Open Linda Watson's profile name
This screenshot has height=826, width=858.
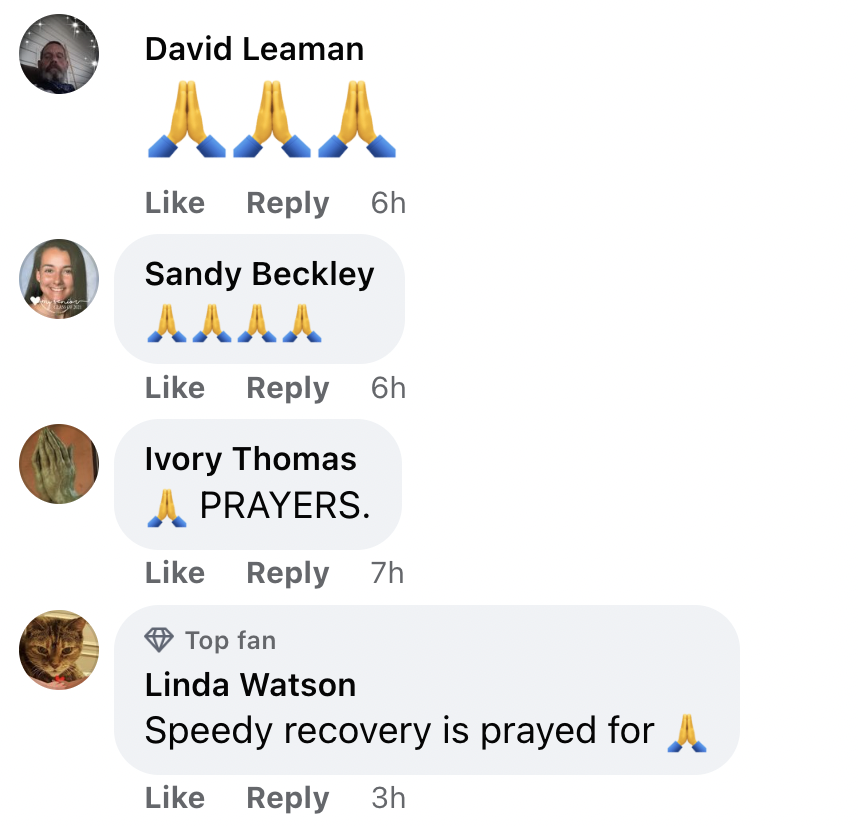(250, 685)
